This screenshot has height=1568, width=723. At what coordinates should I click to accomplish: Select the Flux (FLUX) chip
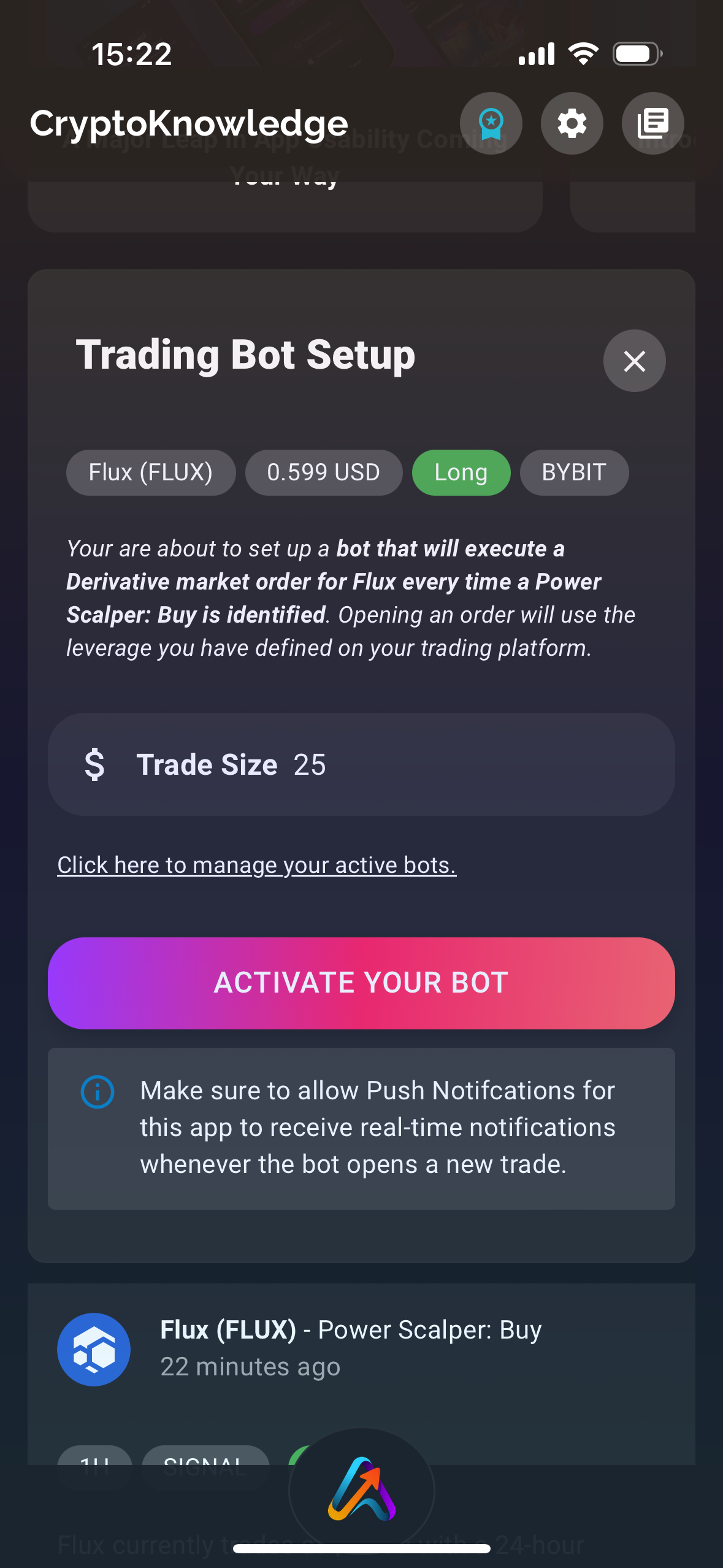(151, 472)
